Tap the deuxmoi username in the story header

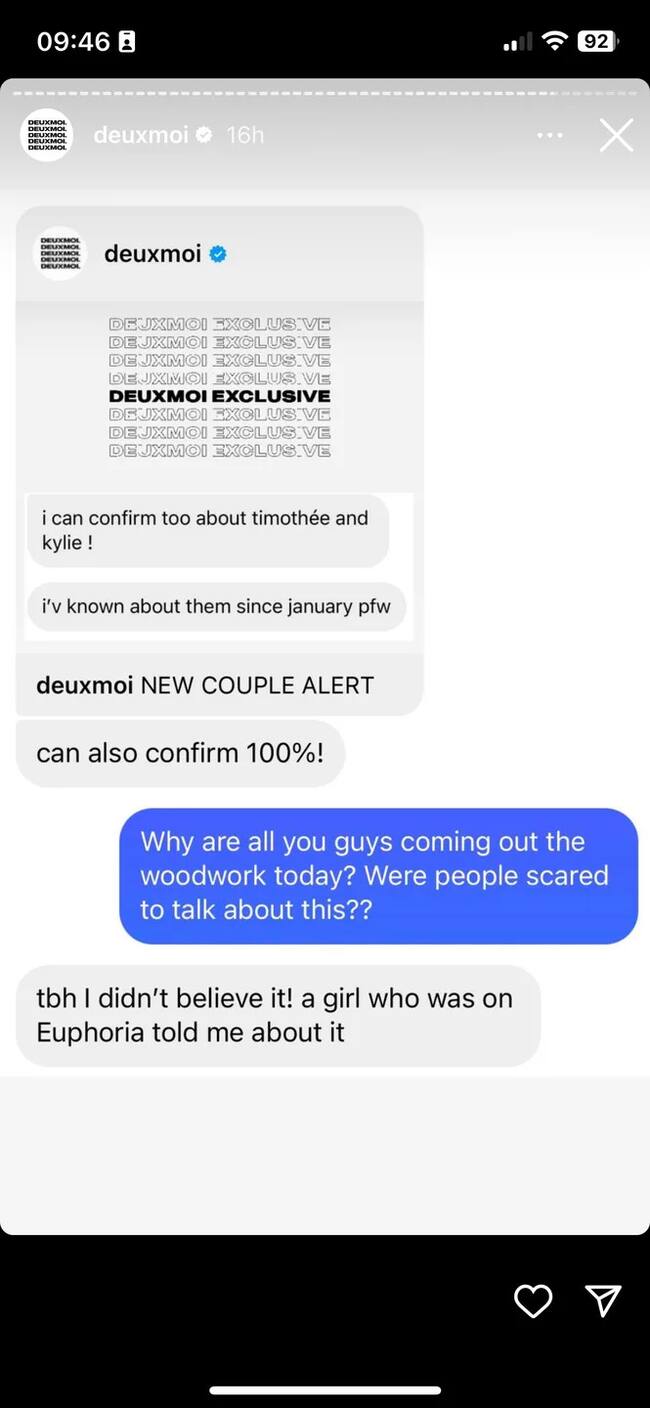coord(140,135)
